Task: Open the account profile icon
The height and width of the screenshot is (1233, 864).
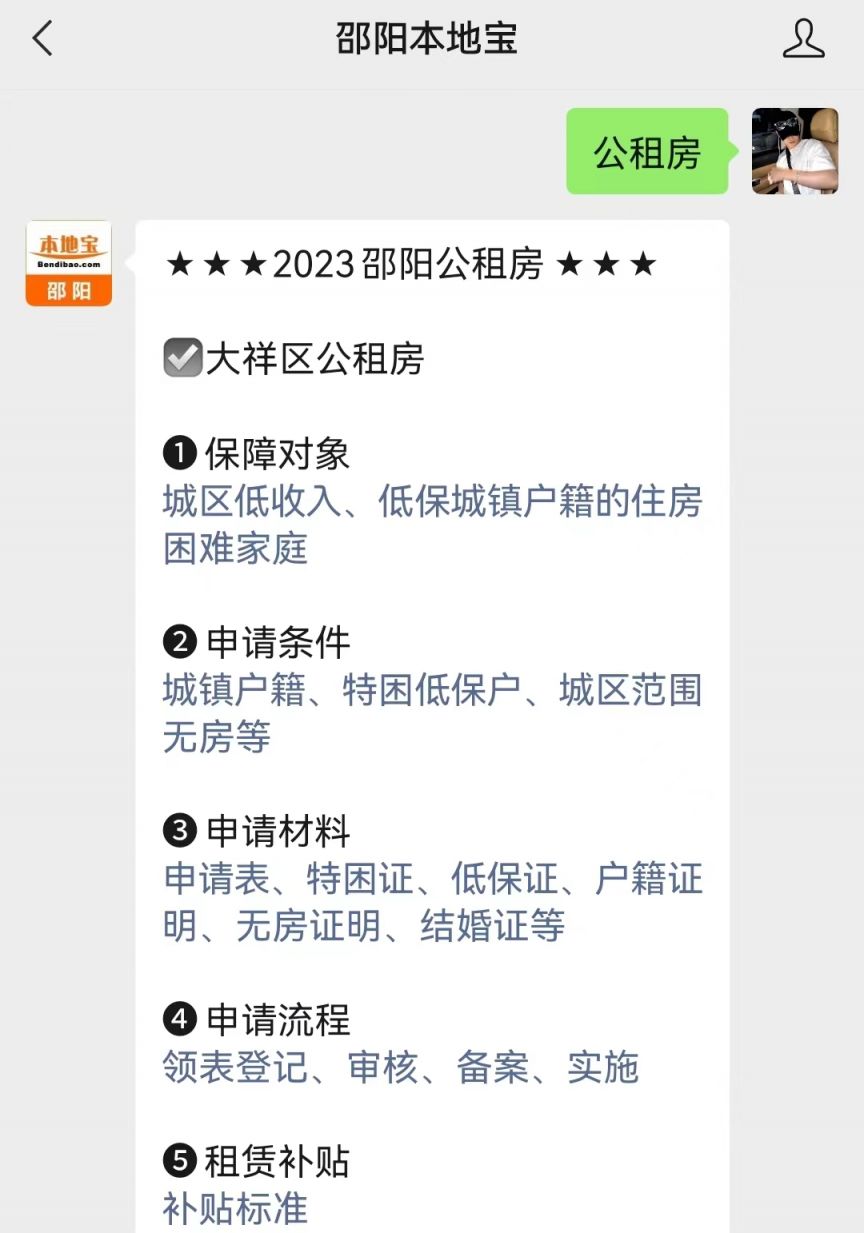Action: [x=802, y=39]
